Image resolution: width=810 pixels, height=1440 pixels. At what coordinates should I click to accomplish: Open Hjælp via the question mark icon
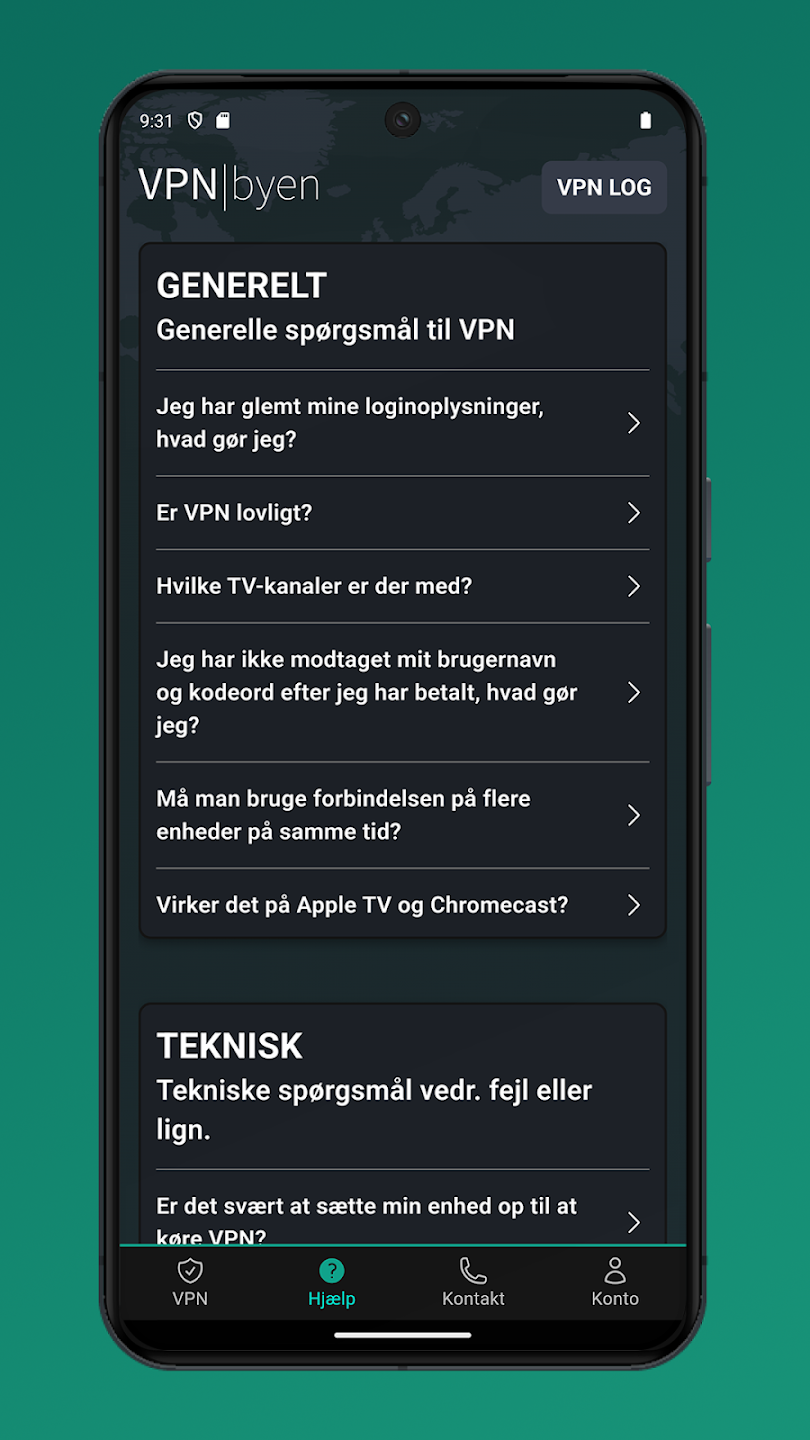331,1271
